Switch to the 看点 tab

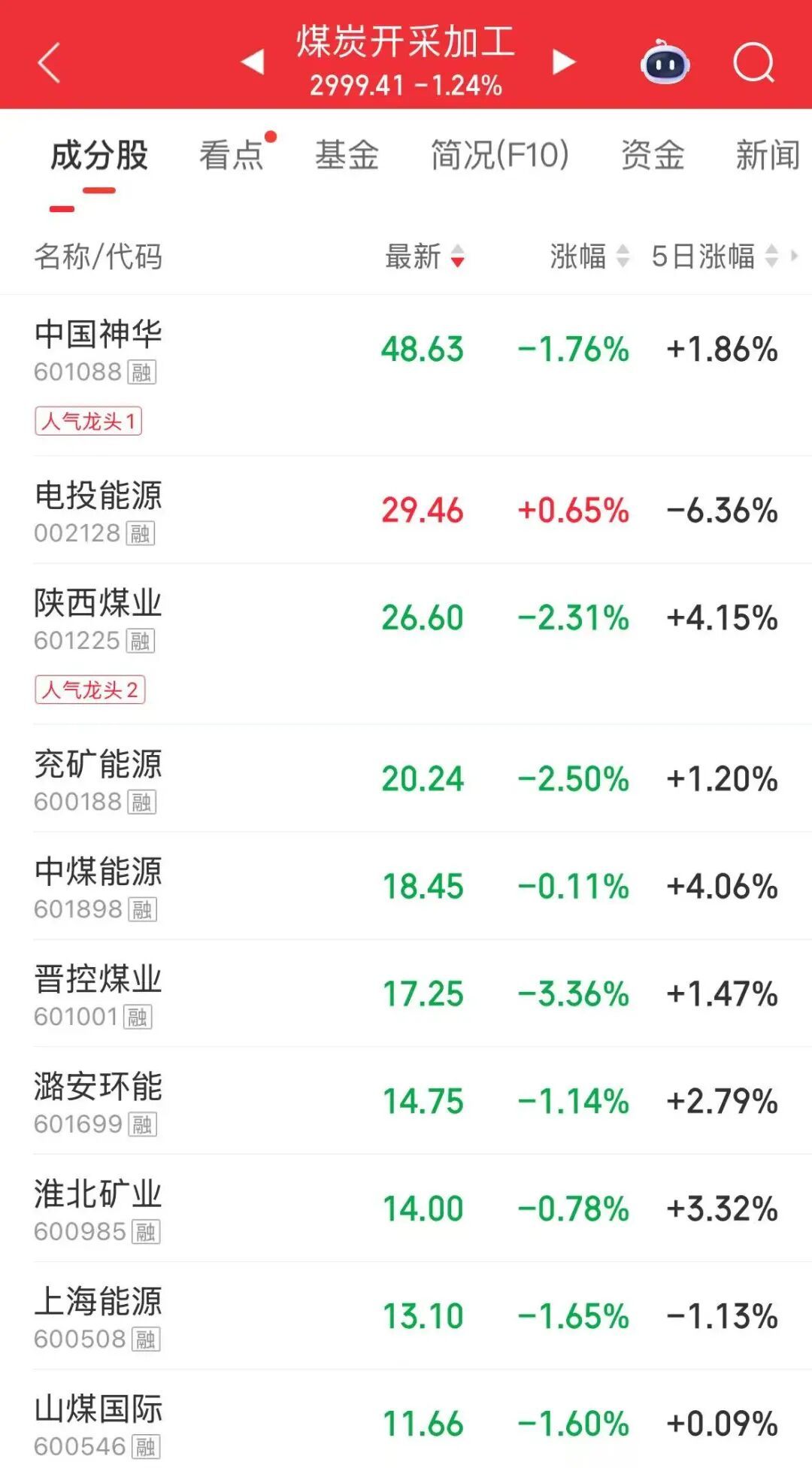[x=232, y=155]
